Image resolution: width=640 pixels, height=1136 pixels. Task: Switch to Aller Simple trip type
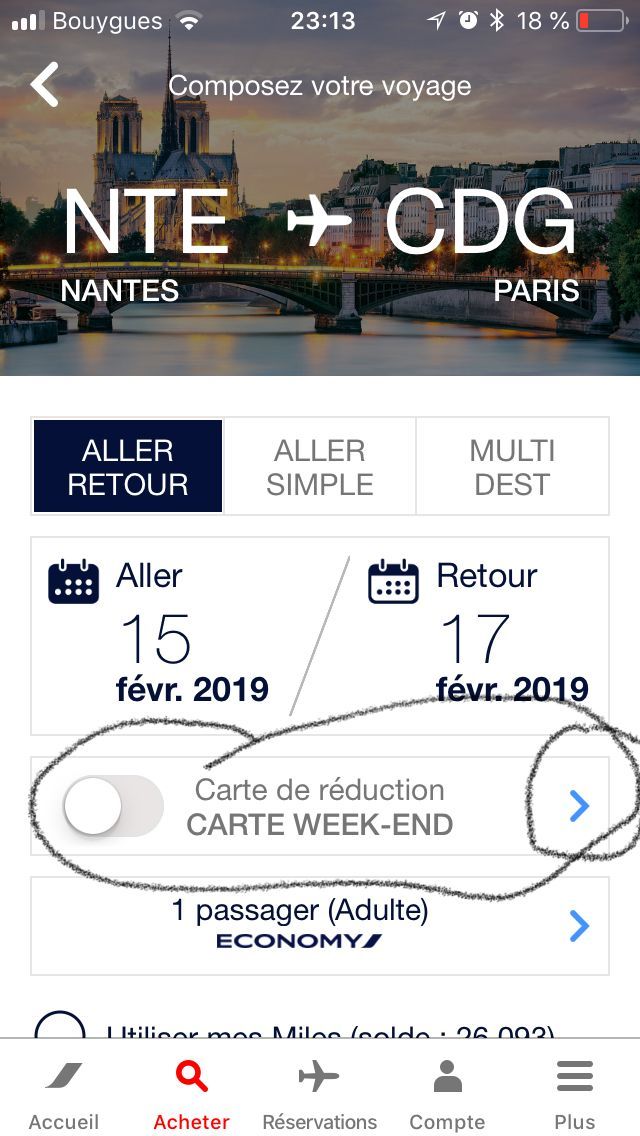pos(320,467)
